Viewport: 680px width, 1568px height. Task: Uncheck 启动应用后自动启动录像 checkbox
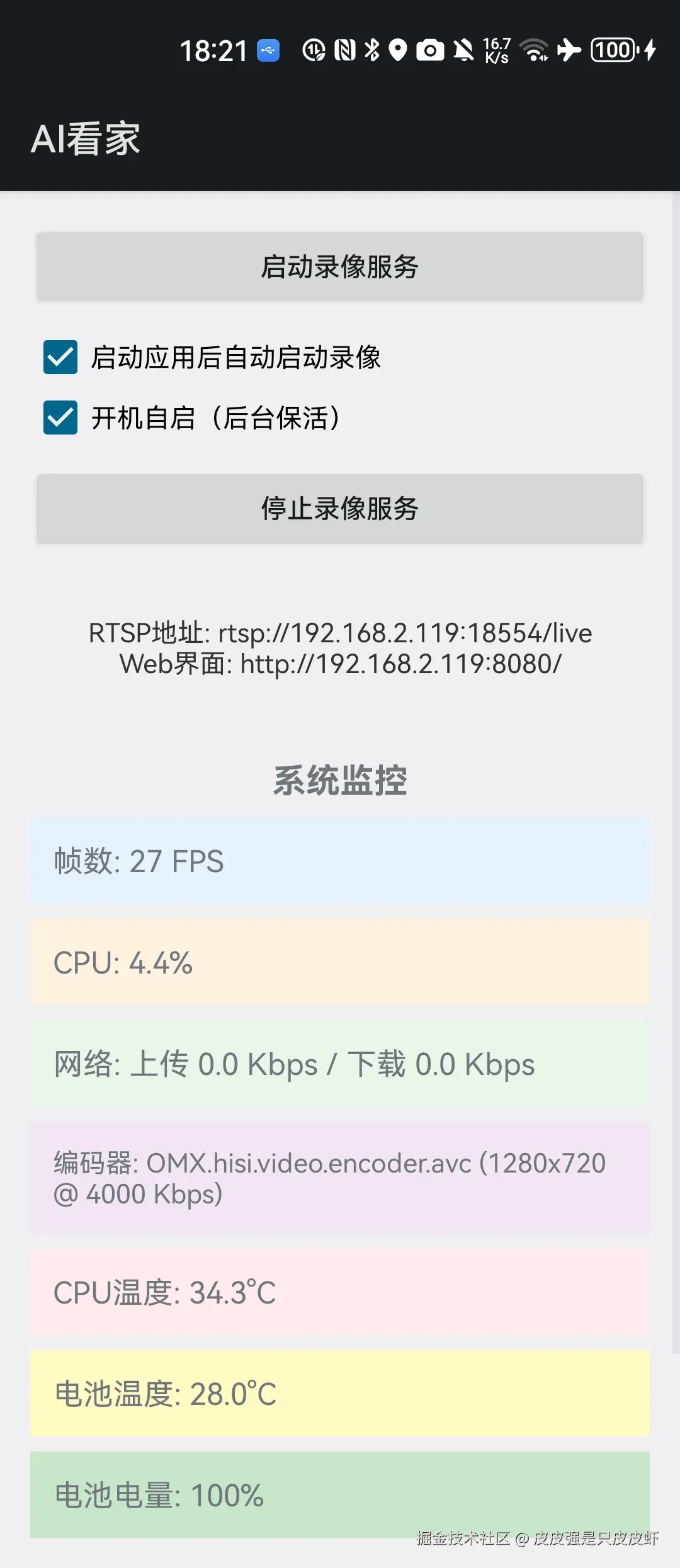(60, 357)
